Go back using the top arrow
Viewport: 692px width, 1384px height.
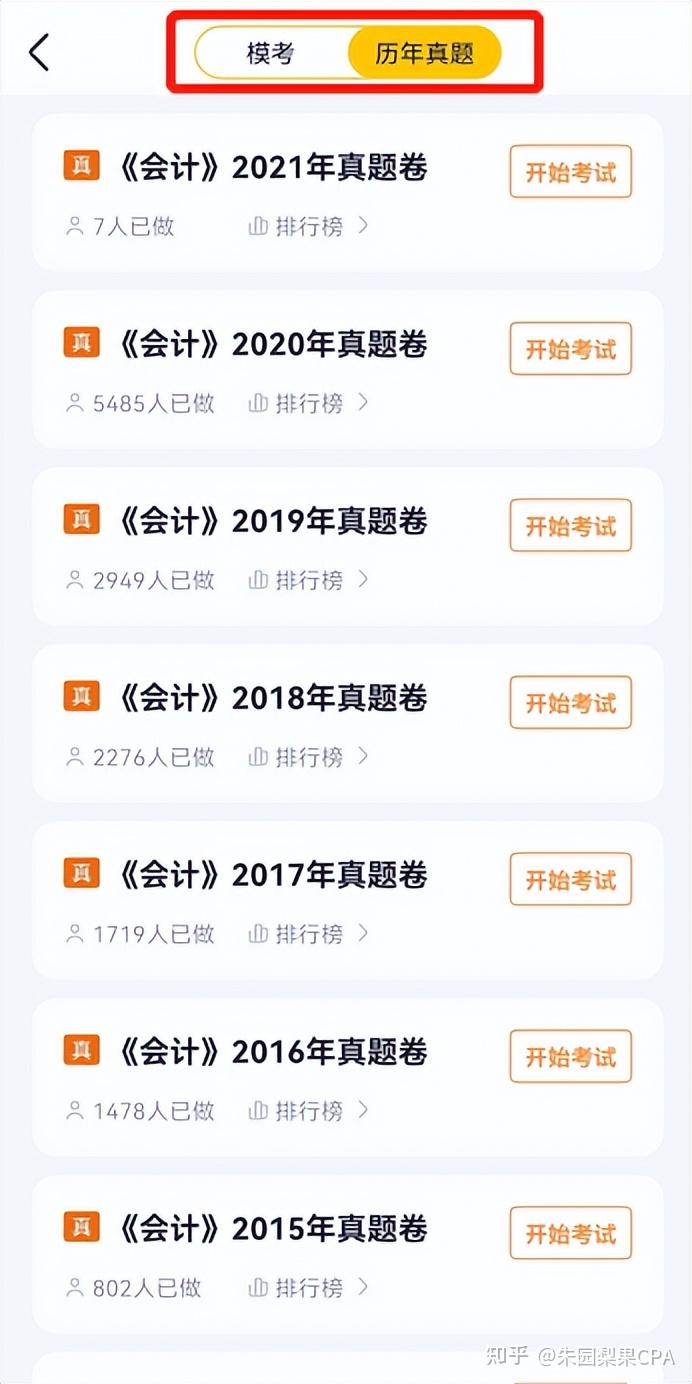(x=39, y=52)
